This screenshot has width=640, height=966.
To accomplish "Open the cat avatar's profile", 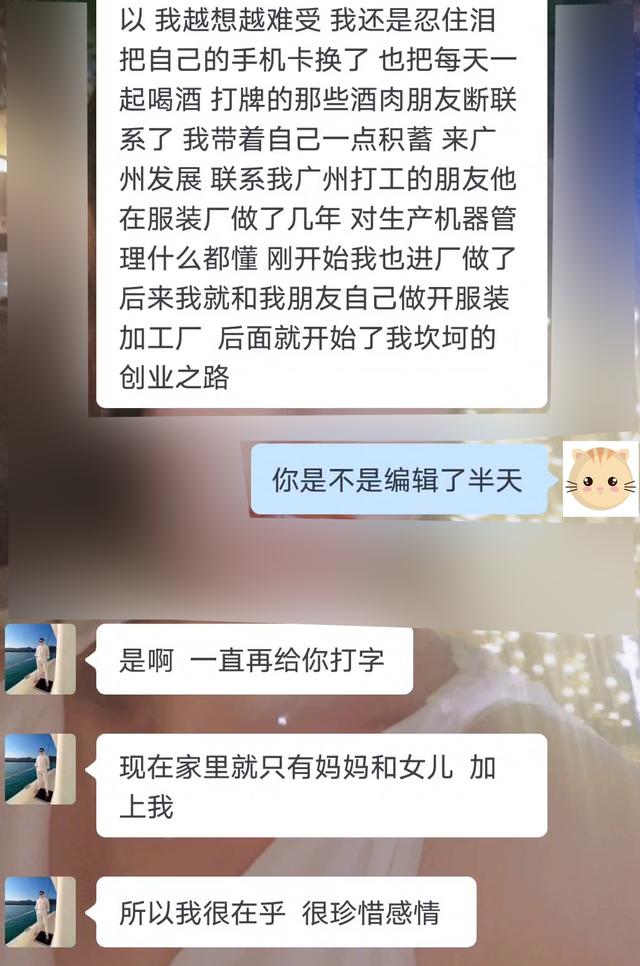I will click(600, 479).
